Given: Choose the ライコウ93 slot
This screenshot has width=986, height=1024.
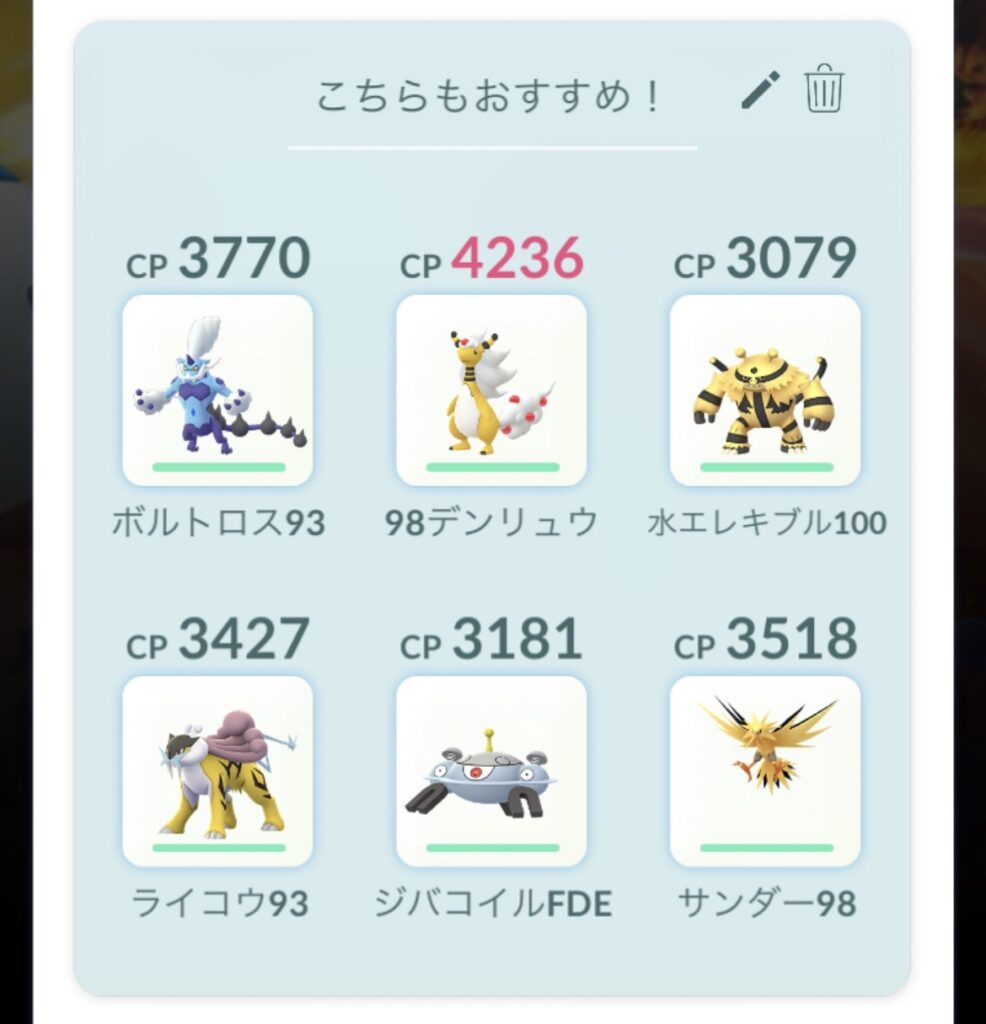Looking at the screenshot, I should point(218,771).
